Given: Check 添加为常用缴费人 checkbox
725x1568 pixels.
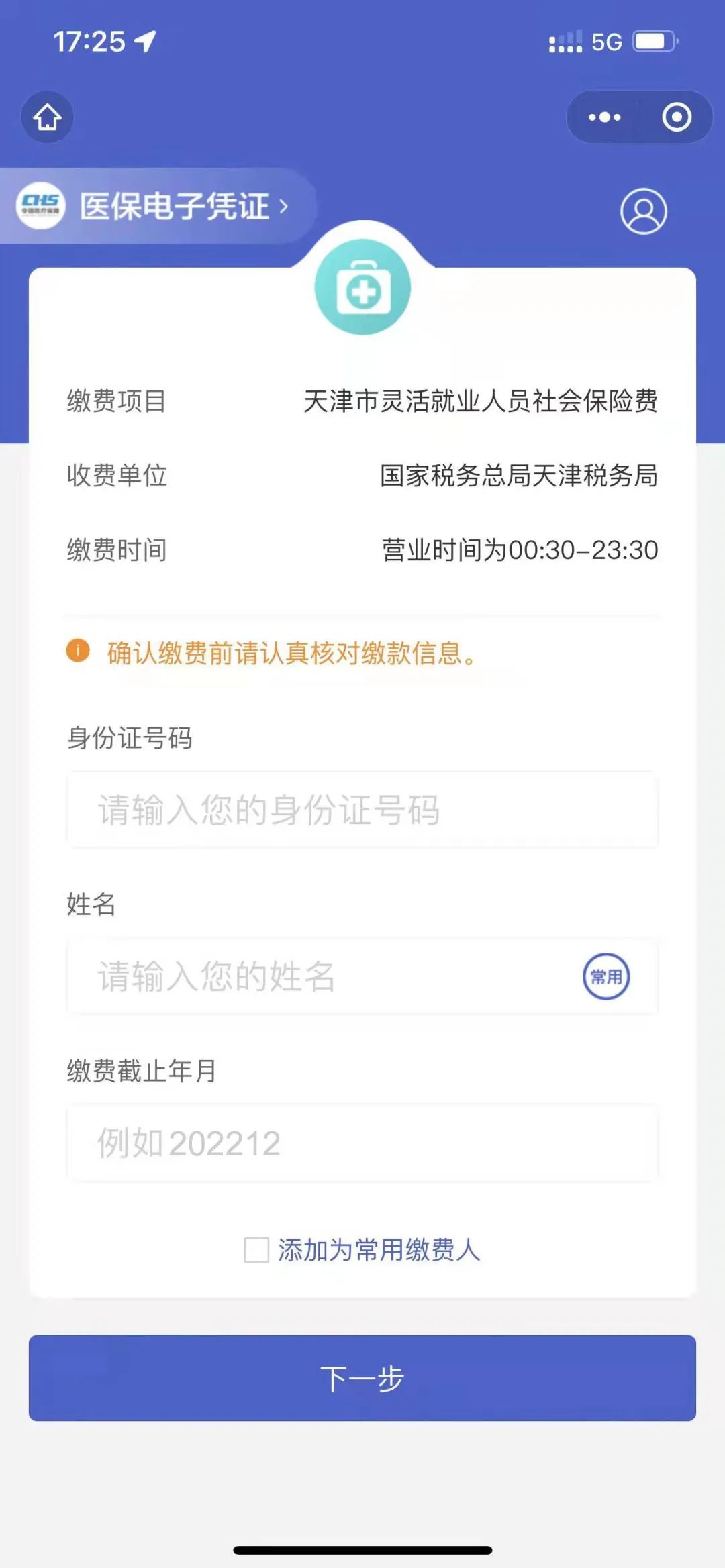Looking at the screenshot, I should coord(256,1250).
